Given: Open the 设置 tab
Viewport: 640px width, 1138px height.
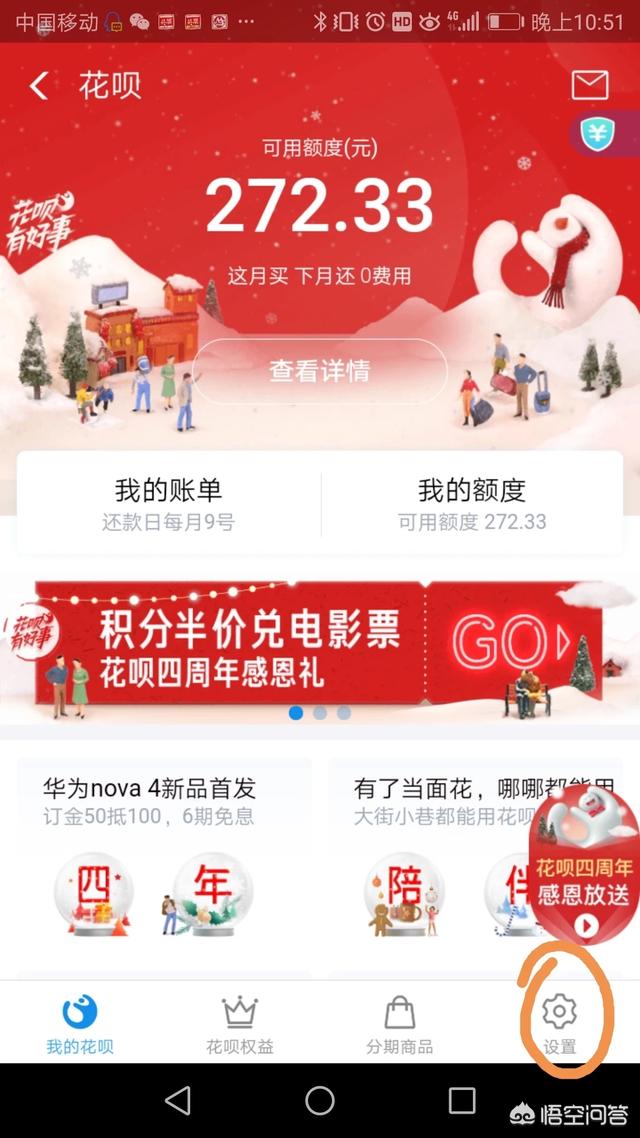Looking at the screenshot, I should pyautogui.click(x=560, y=1023).
